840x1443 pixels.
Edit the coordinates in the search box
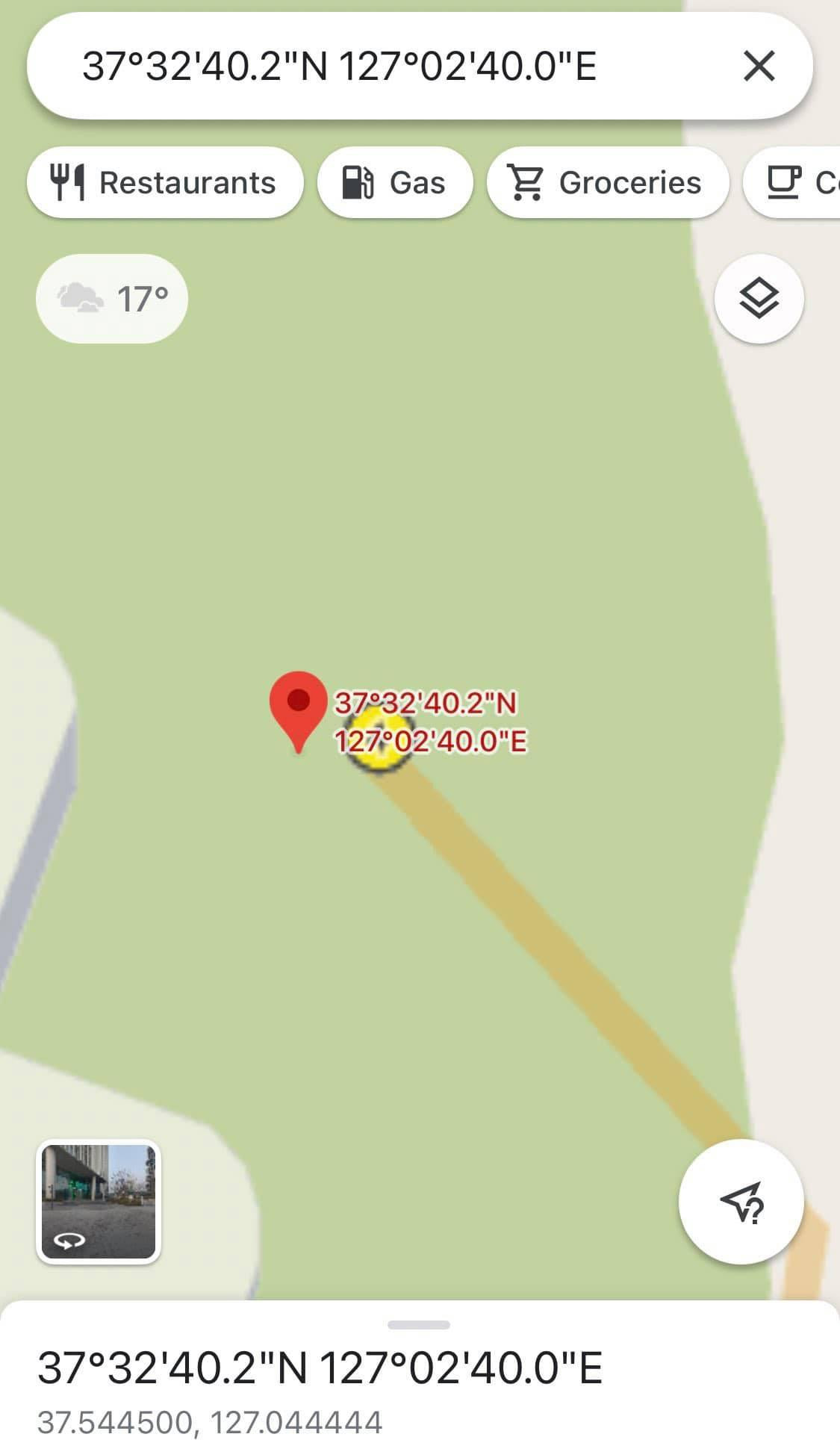pyautogui.click(x=340, y=66)
